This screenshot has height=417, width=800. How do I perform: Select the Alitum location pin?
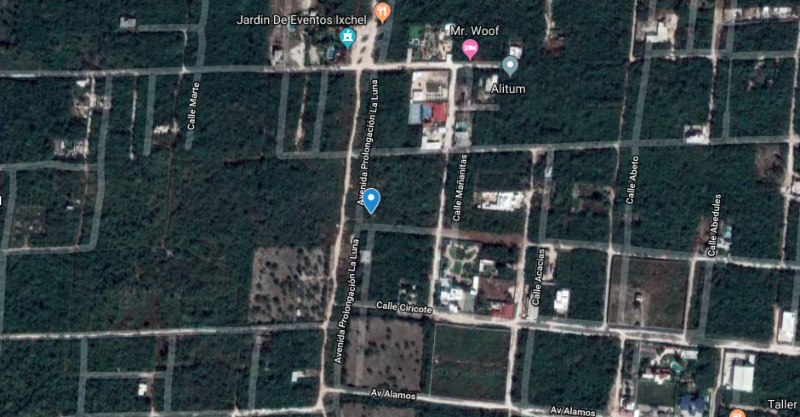coord(510,67)
